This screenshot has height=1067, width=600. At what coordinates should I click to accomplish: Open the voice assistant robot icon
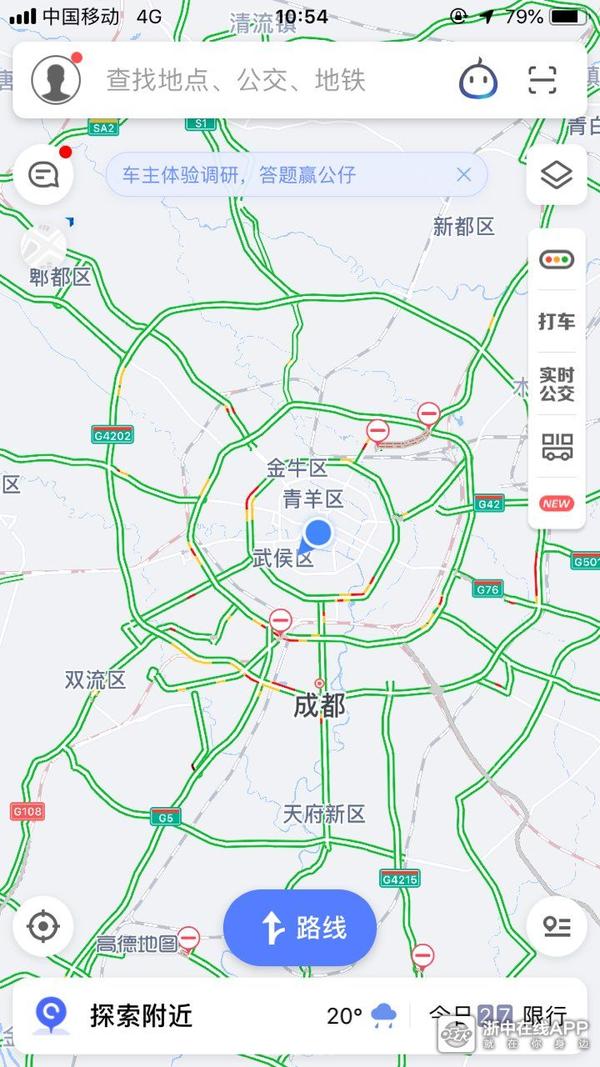pos(478,80)
